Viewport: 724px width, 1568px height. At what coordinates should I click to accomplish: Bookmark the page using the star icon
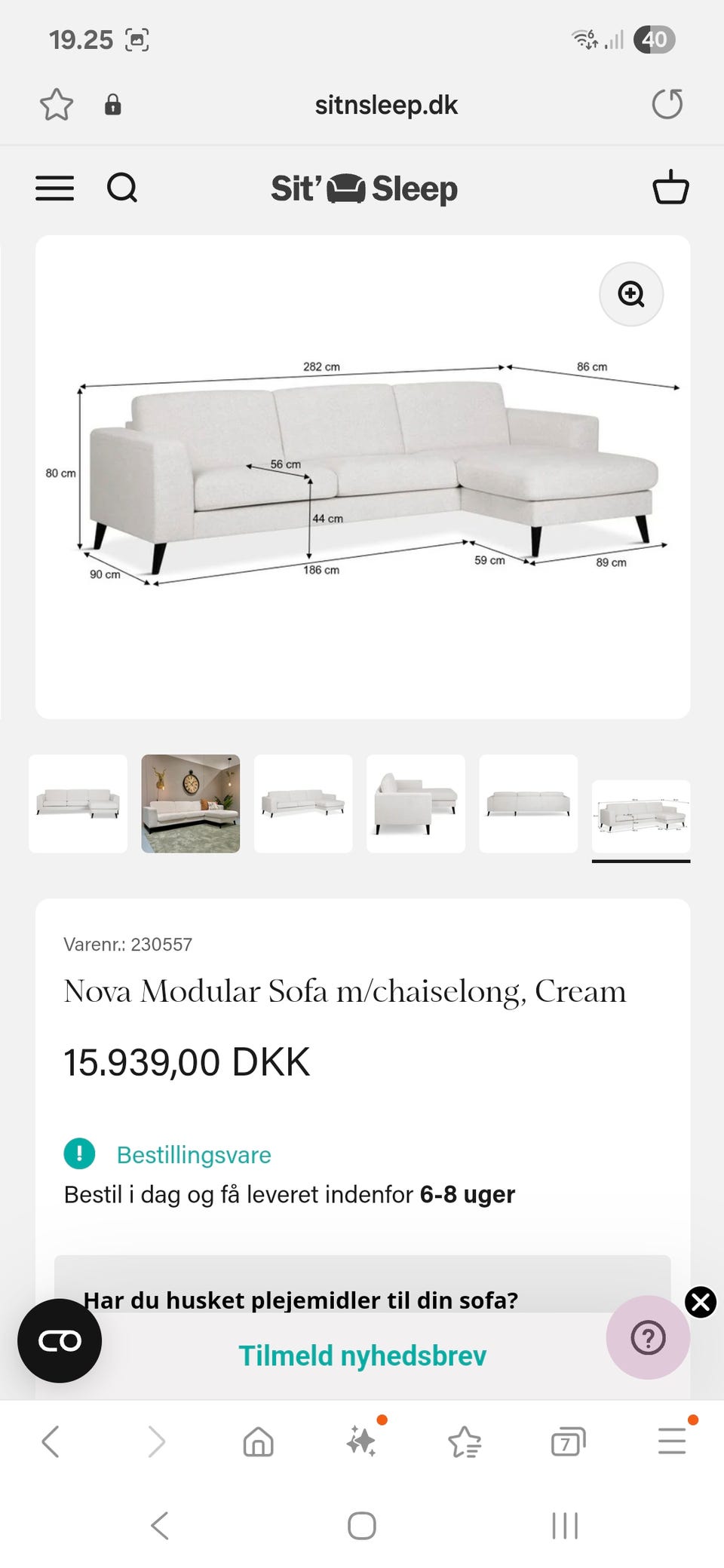56,105
